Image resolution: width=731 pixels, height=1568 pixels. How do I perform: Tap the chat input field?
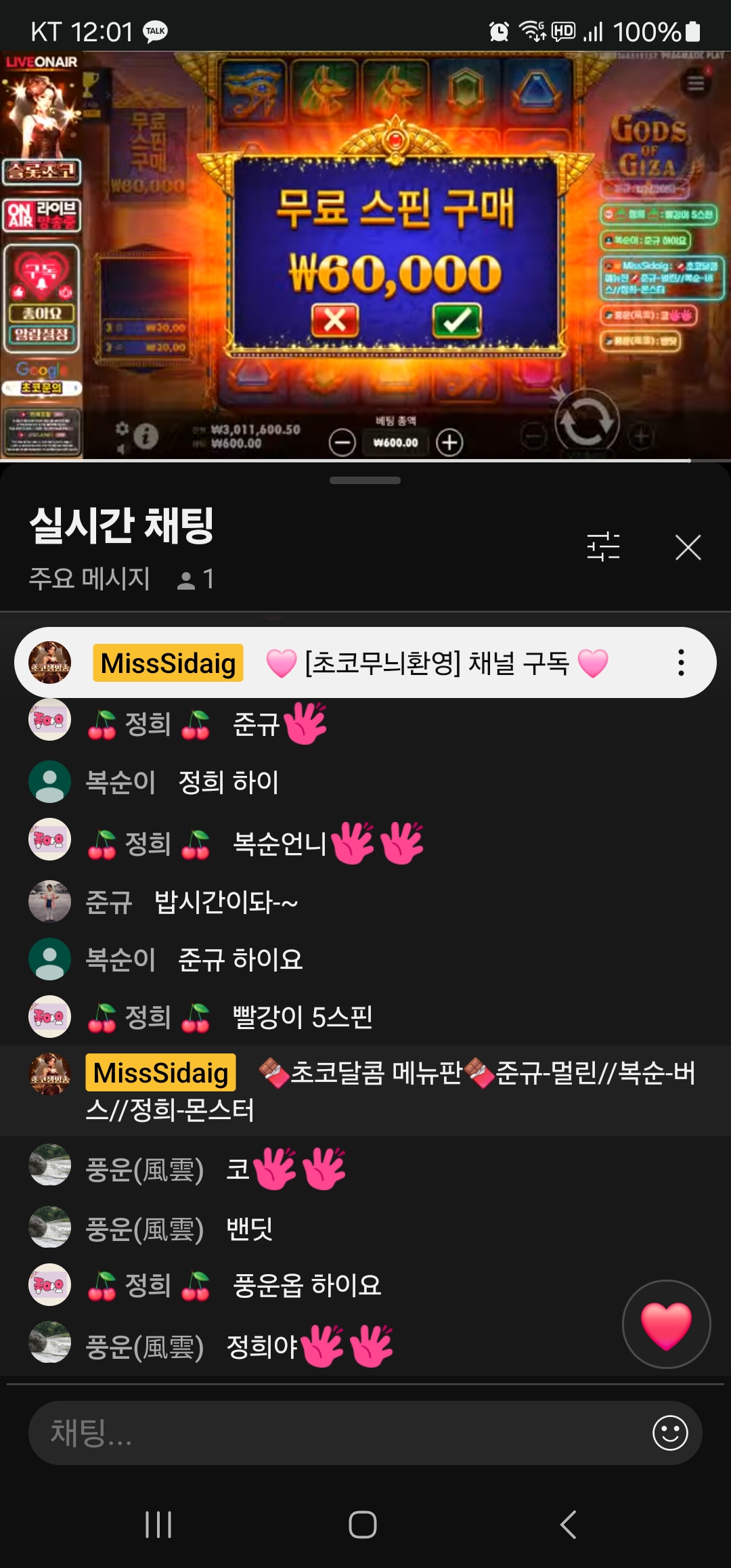(338, 1433)
